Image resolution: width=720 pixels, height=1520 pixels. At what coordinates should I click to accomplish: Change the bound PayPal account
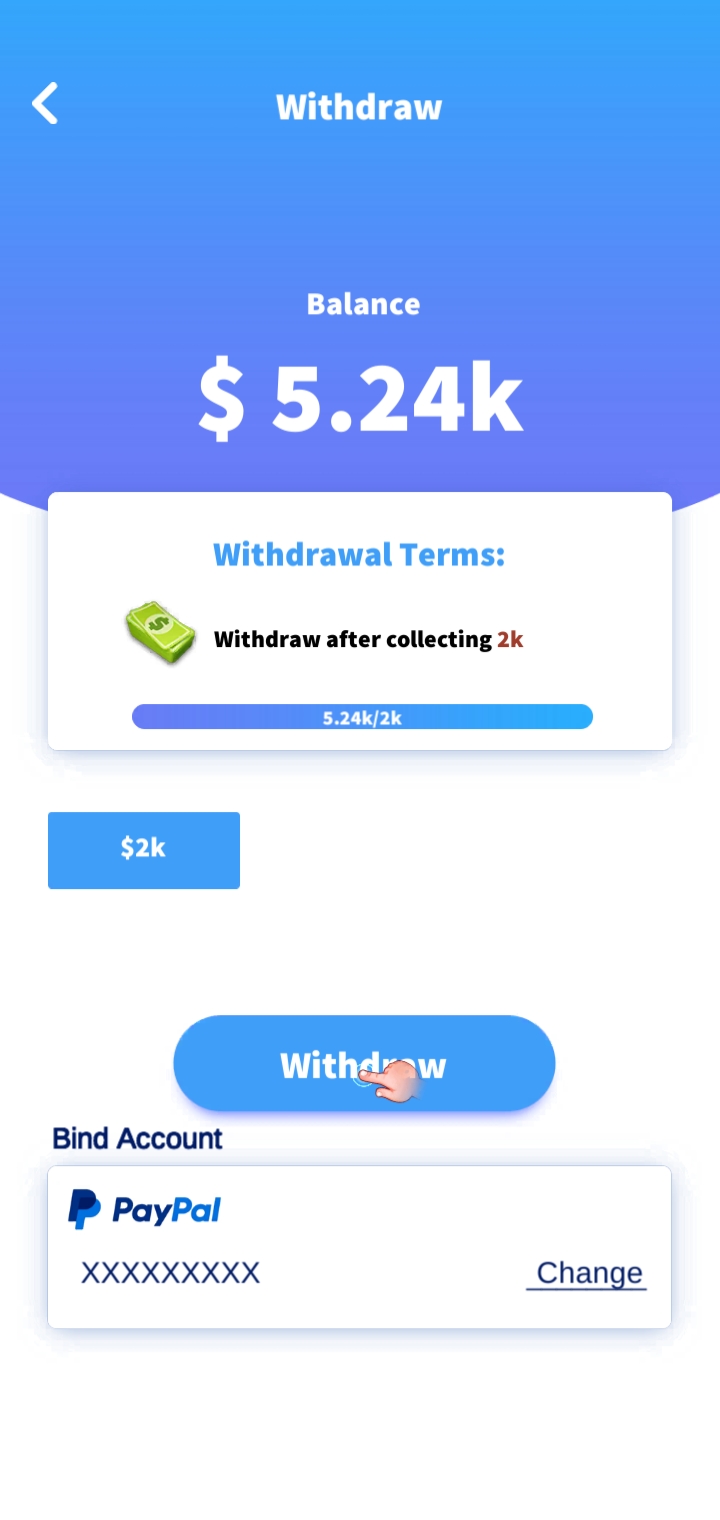click(x=588, y=1273)
